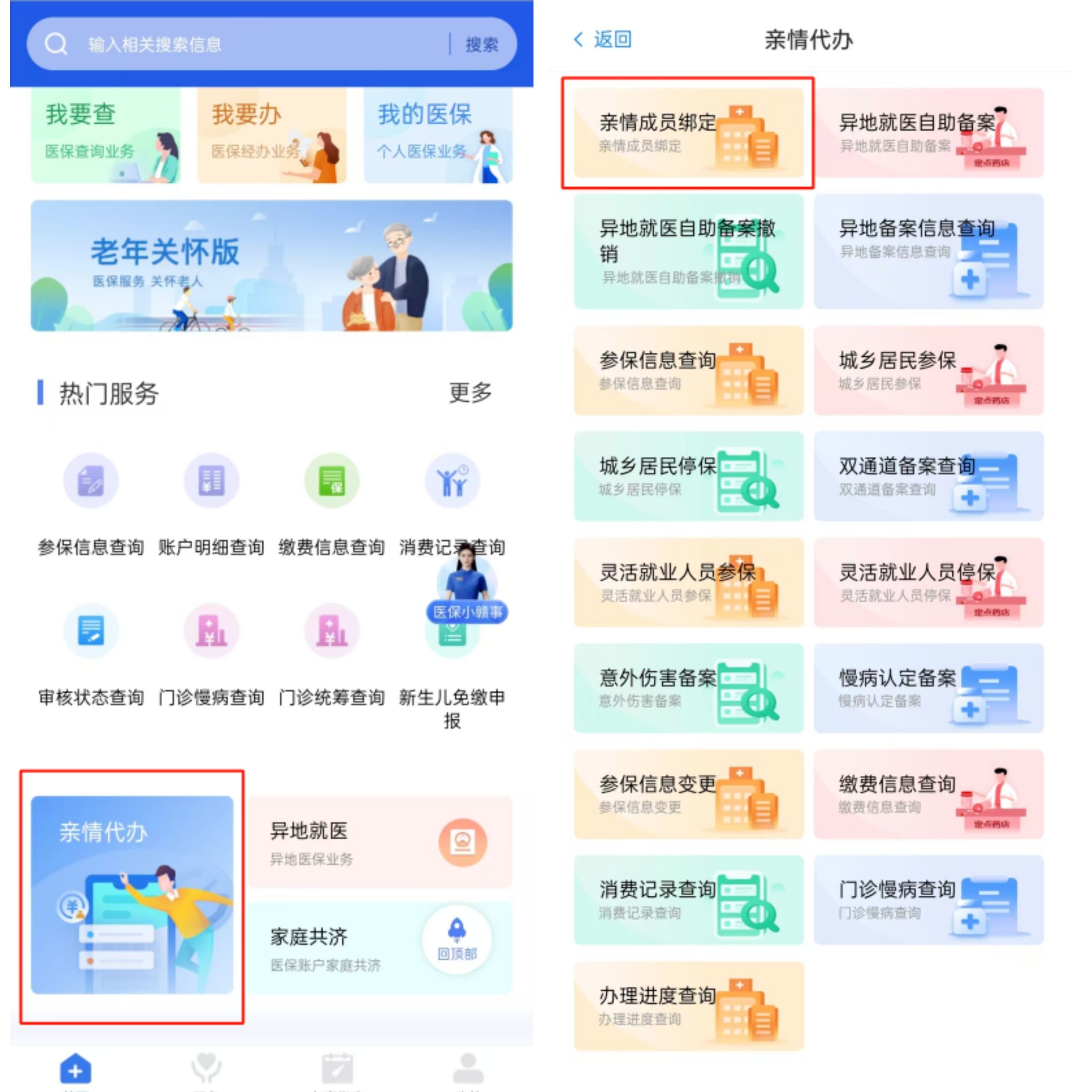Viewport: 1092px width, 1092px height.
Task: Open 办理进度查询 card
Action: coord(688,1006)
